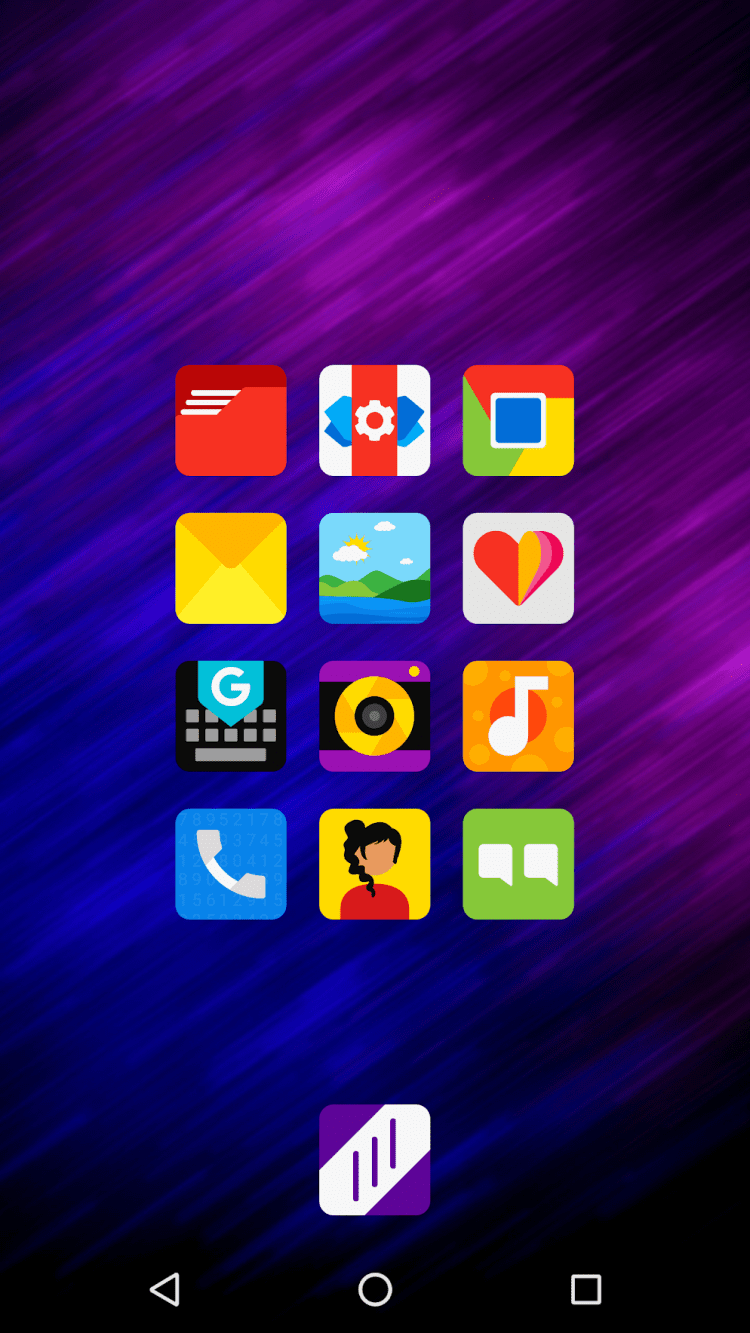The height and width of the screenshot is (1333, 750).
Task: Open the recent apps overview
Action: point(586,1289)
